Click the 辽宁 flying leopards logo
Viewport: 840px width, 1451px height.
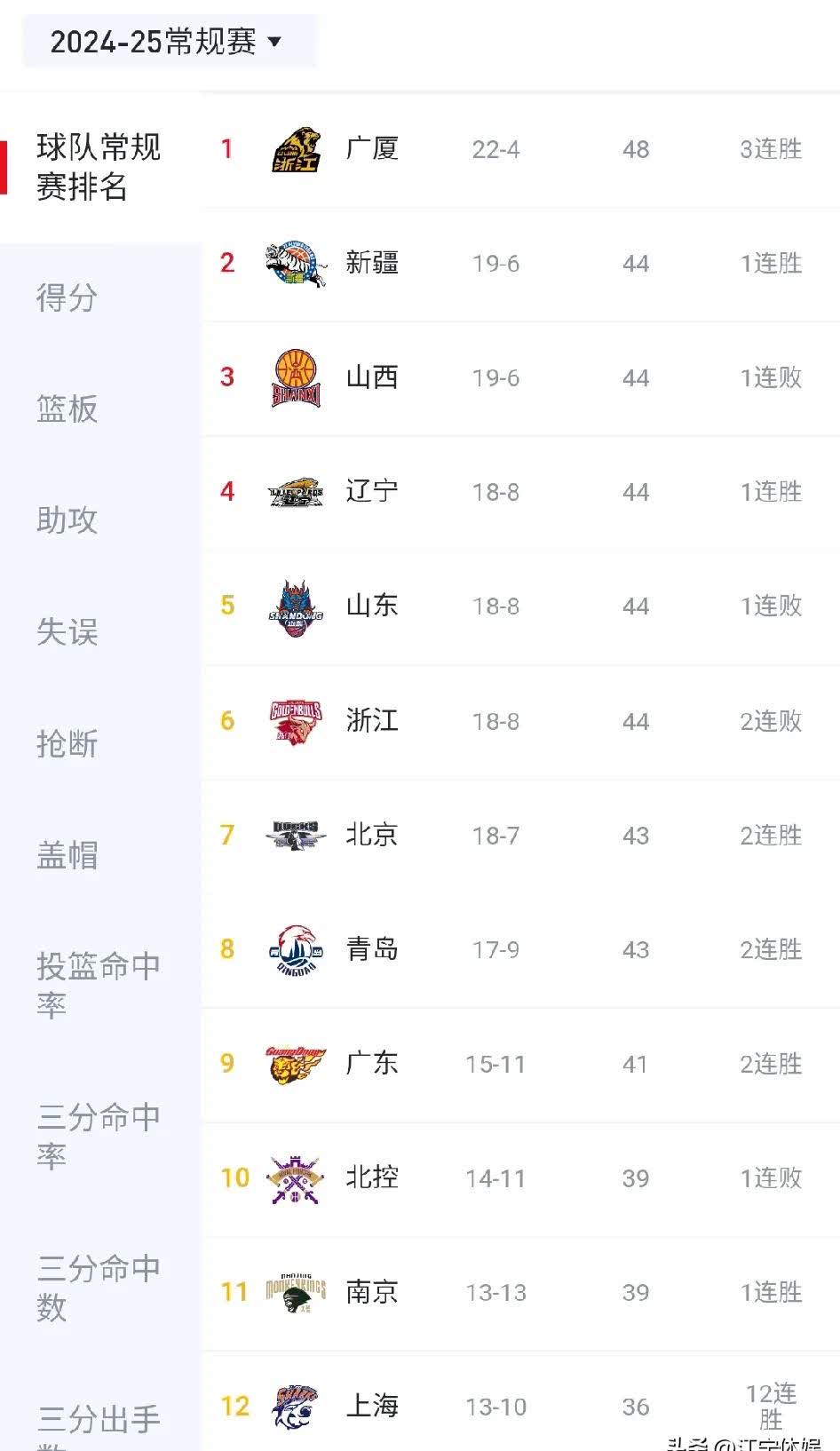[x=296, y=491]
